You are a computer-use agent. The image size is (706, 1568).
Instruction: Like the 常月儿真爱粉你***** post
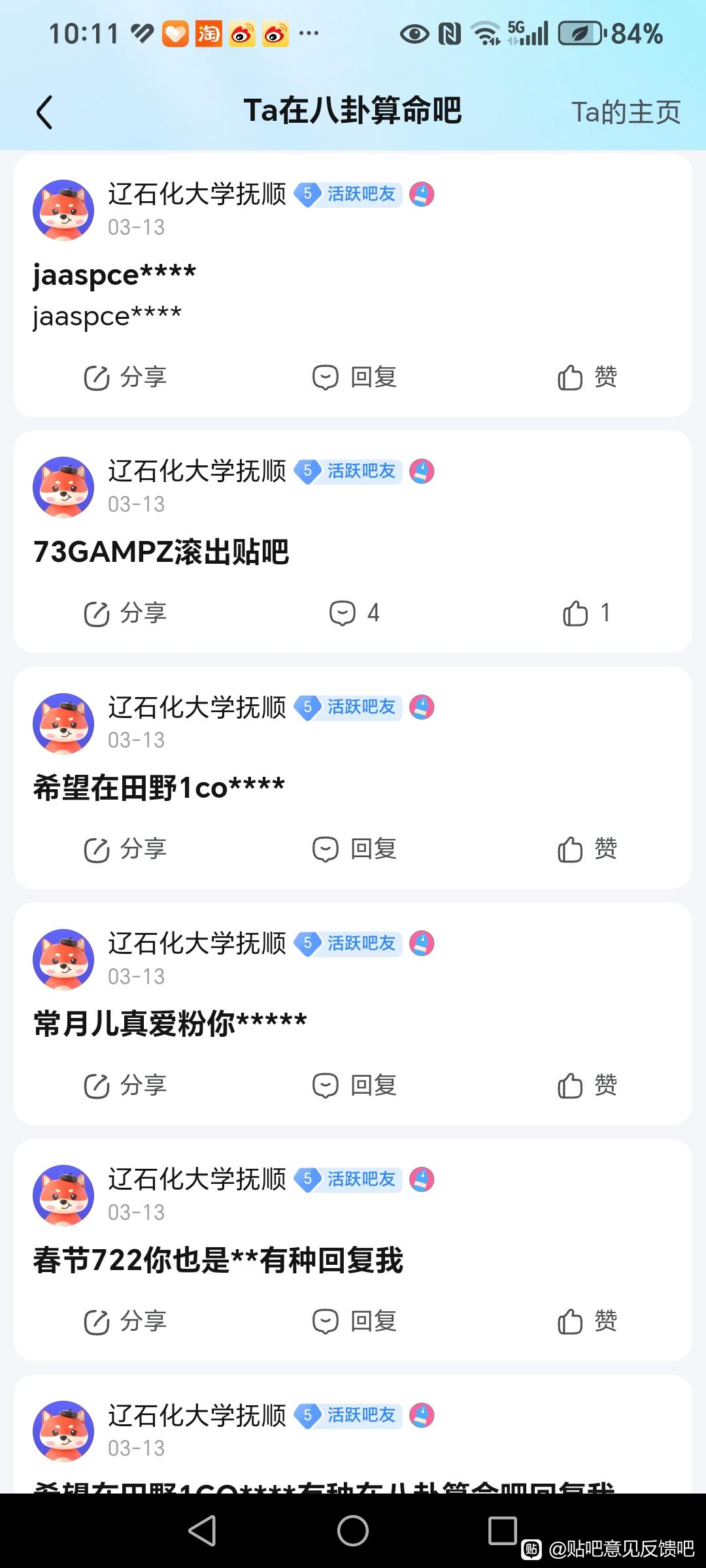point(587,1086)
